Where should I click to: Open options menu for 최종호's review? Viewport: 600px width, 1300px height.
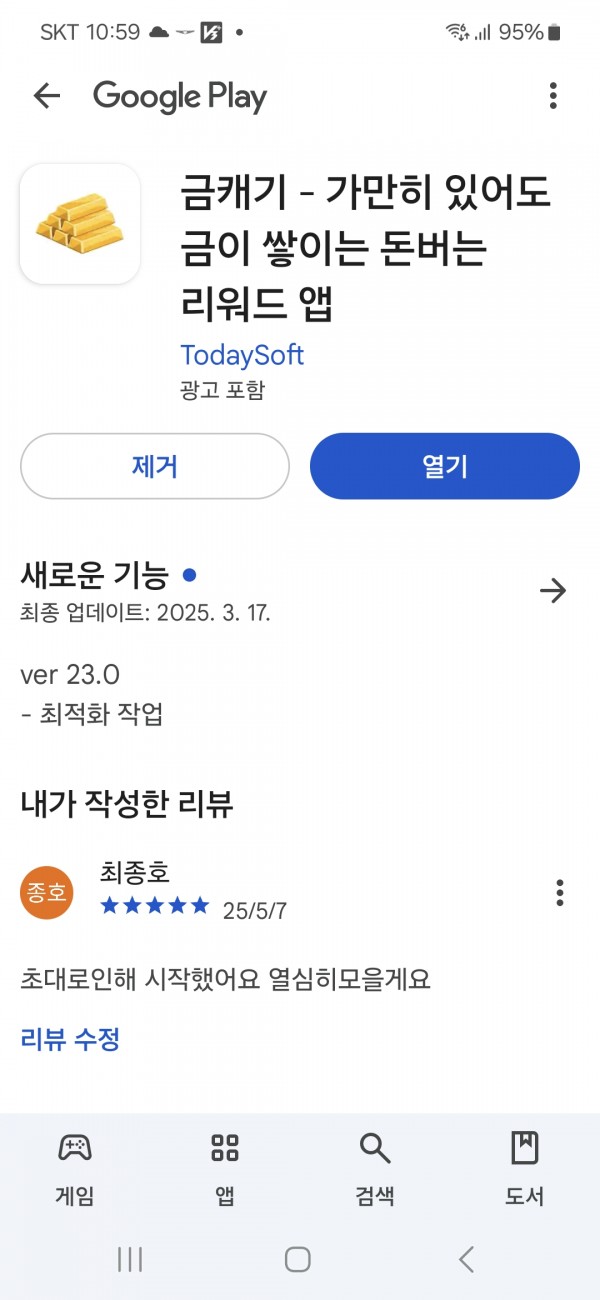[x=560, y=892]
